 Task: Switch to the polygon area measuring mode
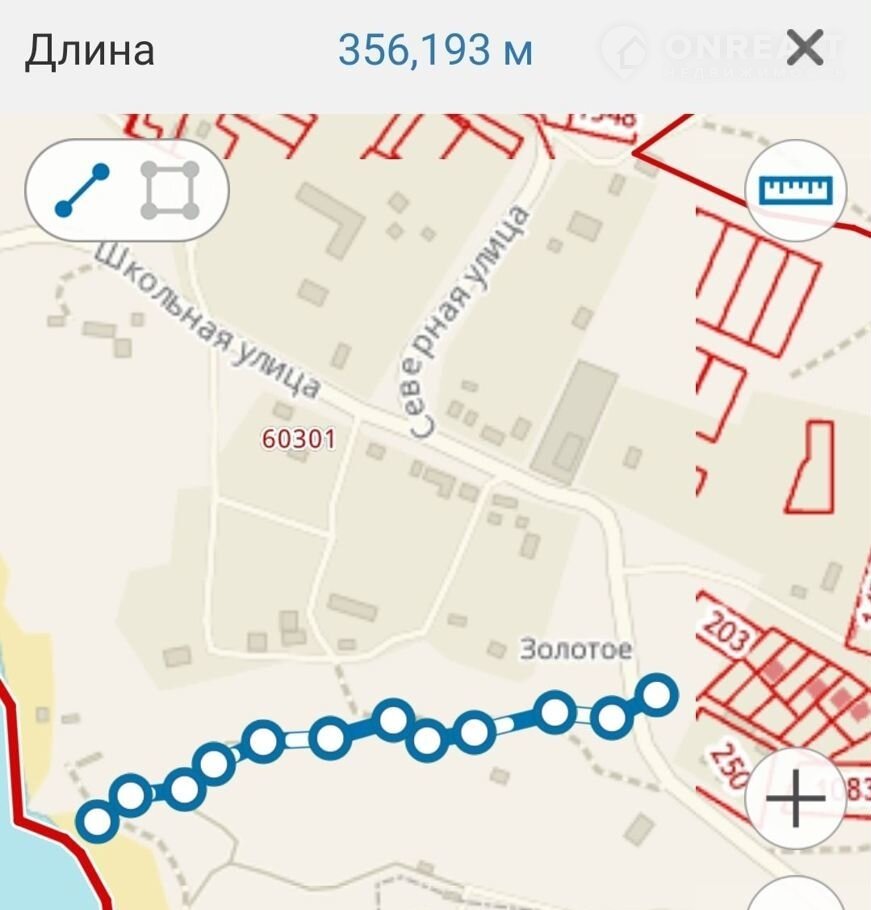(169, 189)
